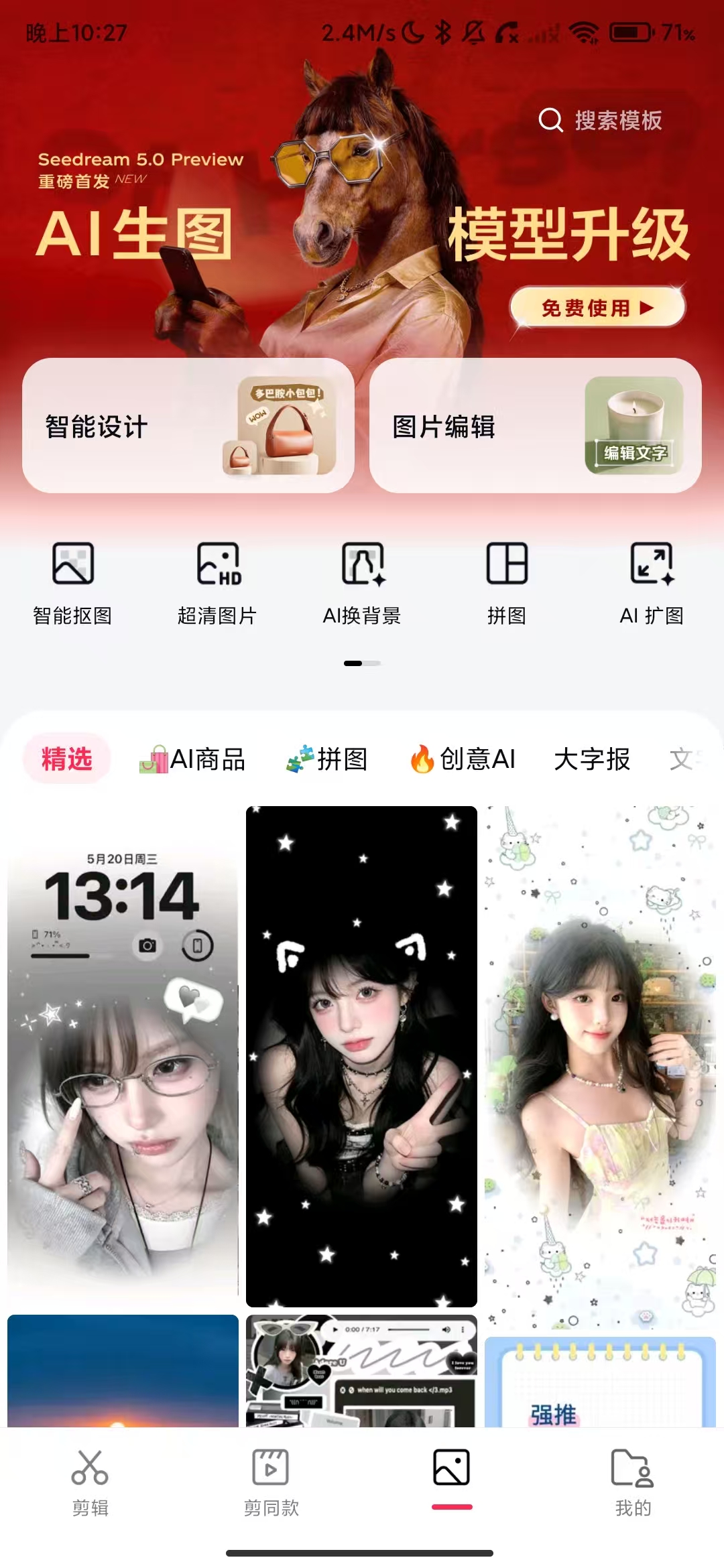
Task: Switch to the AI商品 category
Action: click(x=192, y=759)
